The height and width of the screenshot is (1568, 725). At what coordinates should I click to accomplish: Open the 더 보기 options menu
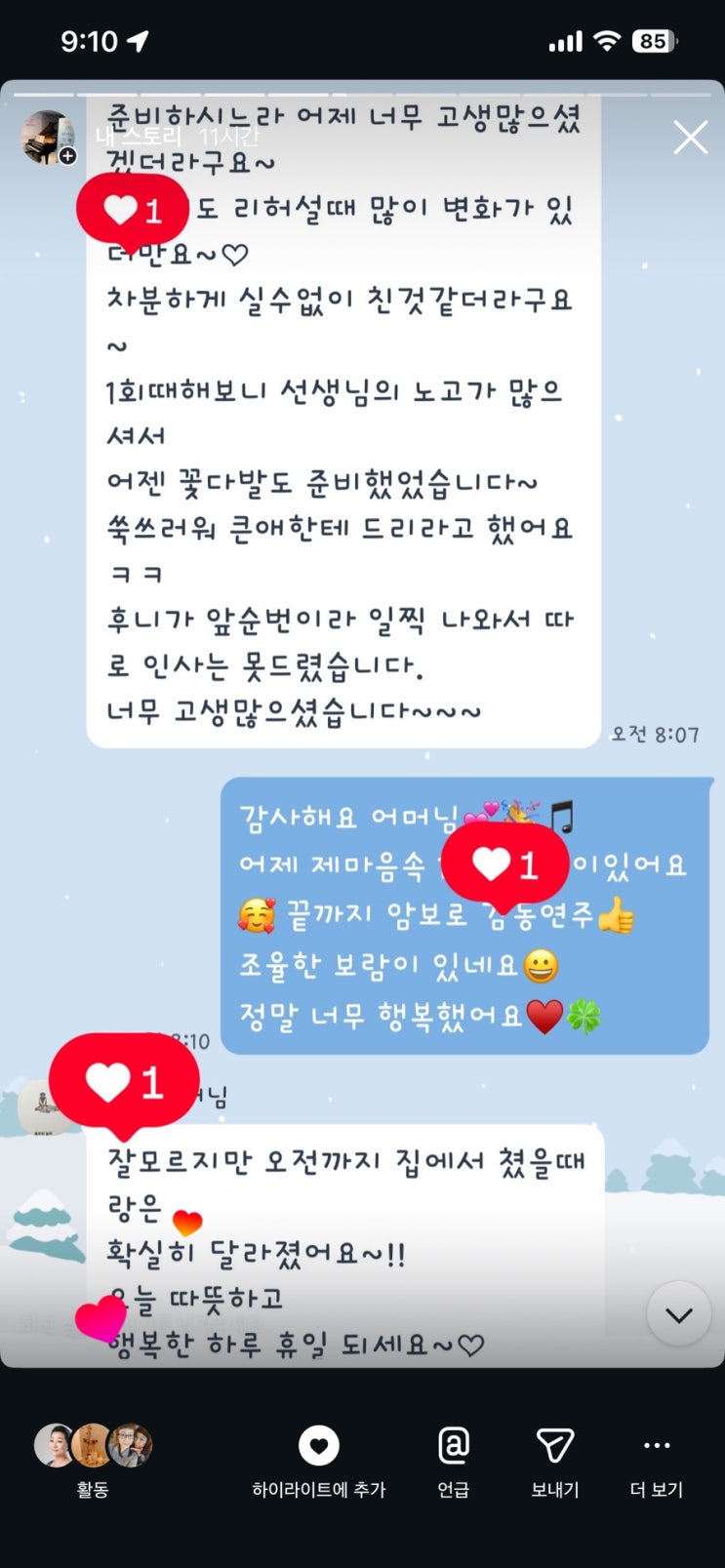pos(657,1458)
